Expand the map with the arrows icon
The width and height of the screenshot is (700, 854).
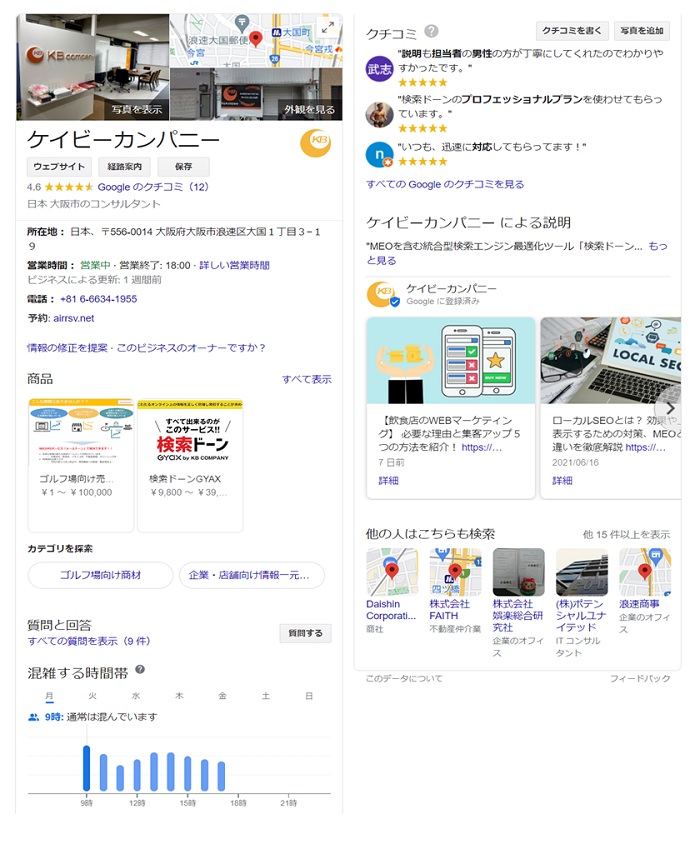(326, 28)
